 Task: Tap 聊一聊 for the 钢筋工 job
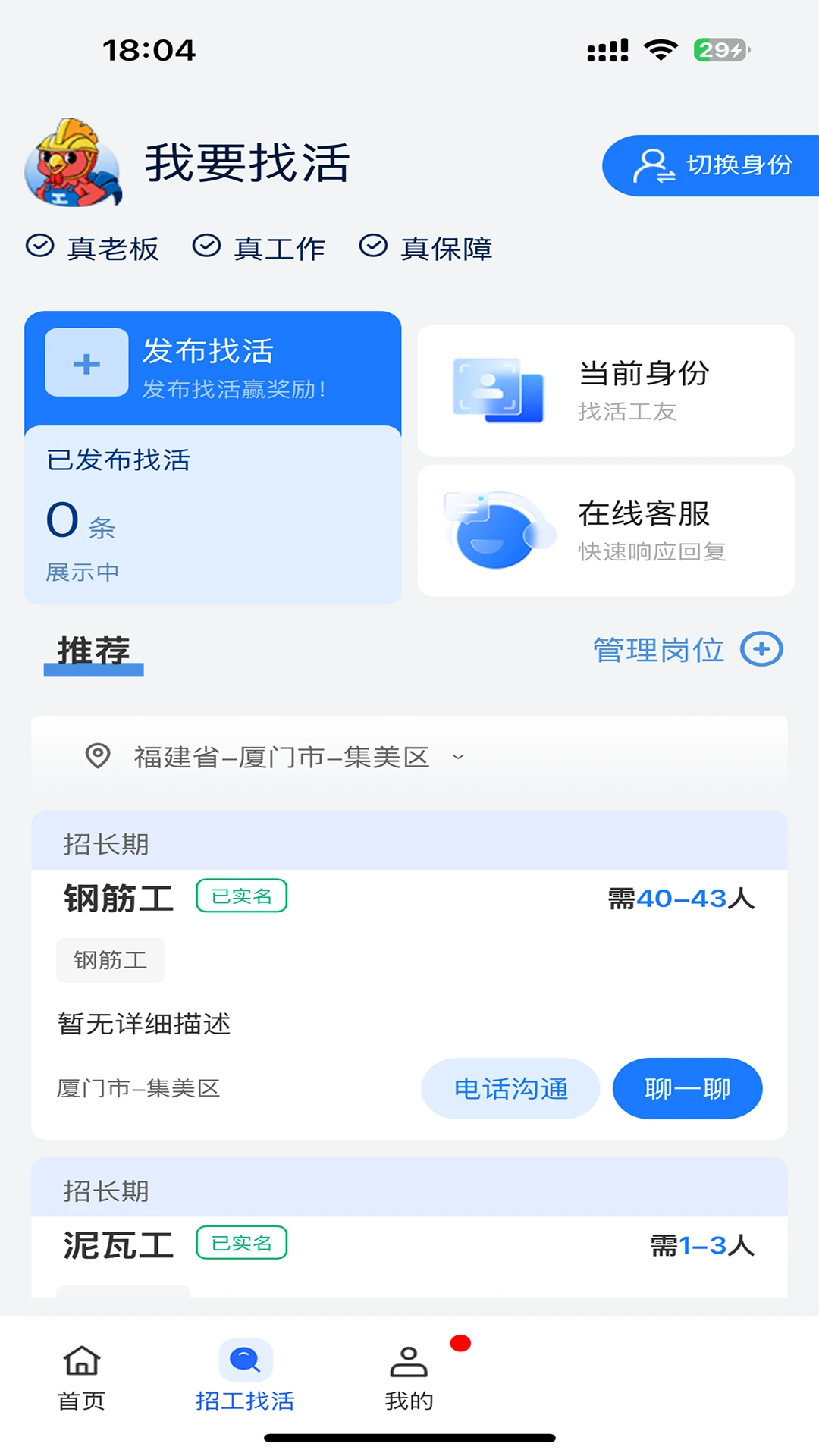[x=686, y=1088]
